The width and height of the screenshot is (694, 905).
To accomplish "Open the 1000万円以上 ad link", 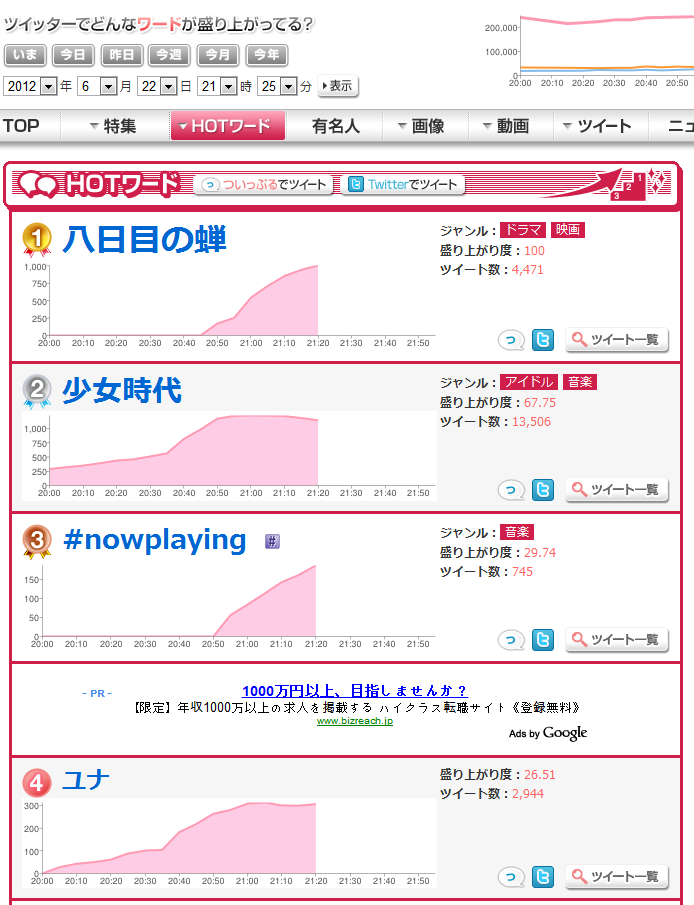I will click(354, 691).
